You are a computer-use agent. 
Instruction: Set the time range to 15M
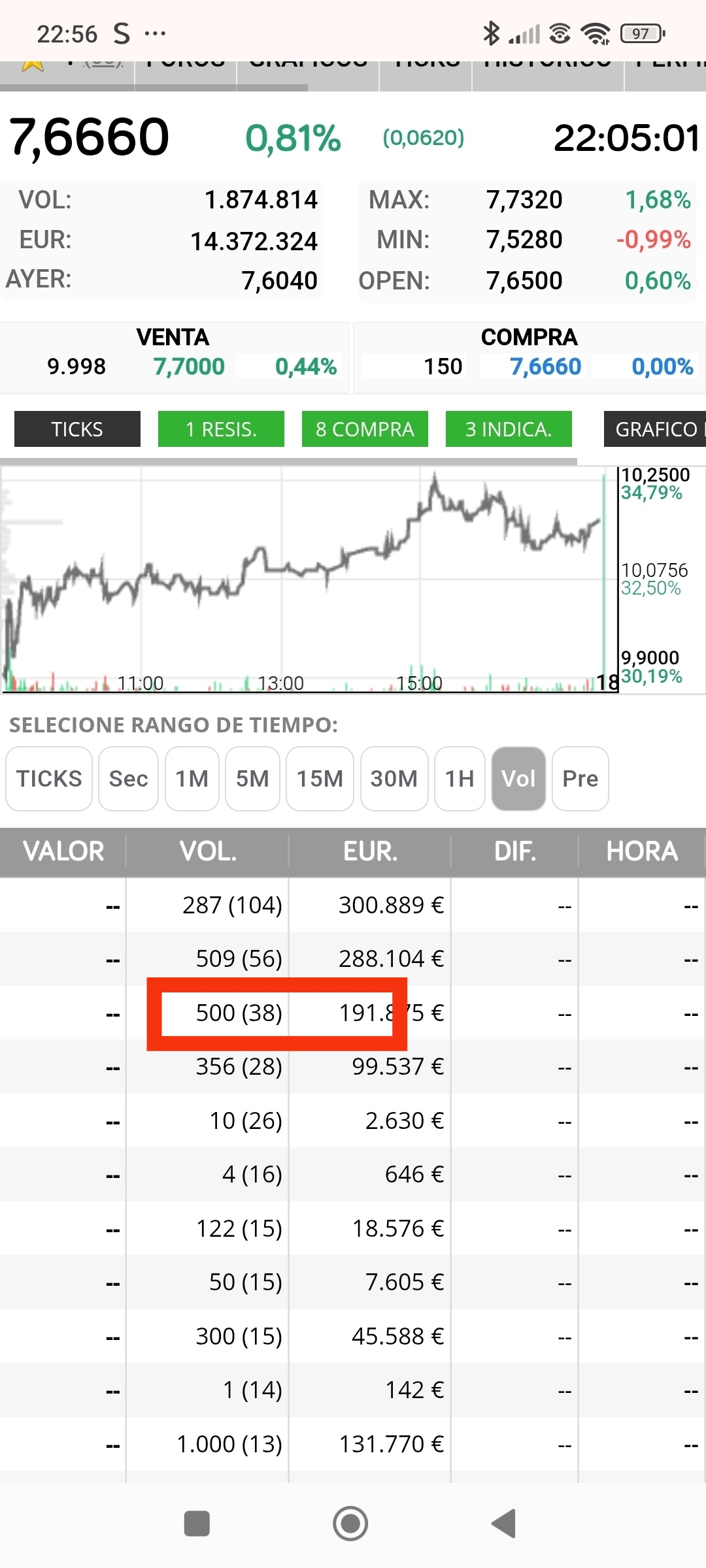[x=320, y=779]
